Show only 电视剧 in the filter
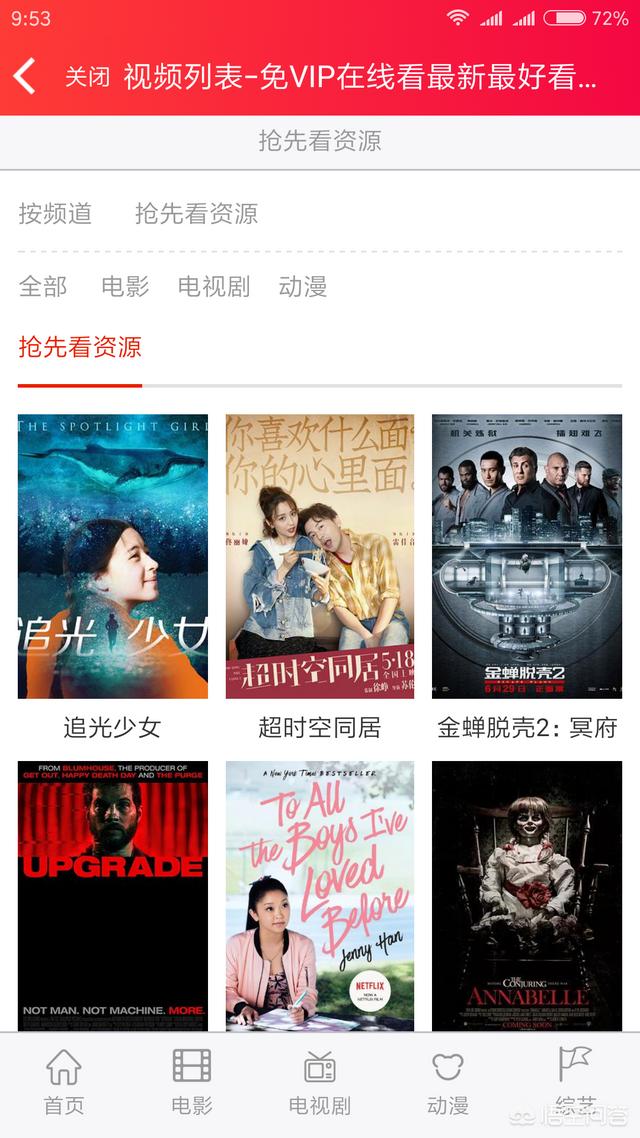The width and height of the screenshot is (640, 1138). tap(213, 287)
